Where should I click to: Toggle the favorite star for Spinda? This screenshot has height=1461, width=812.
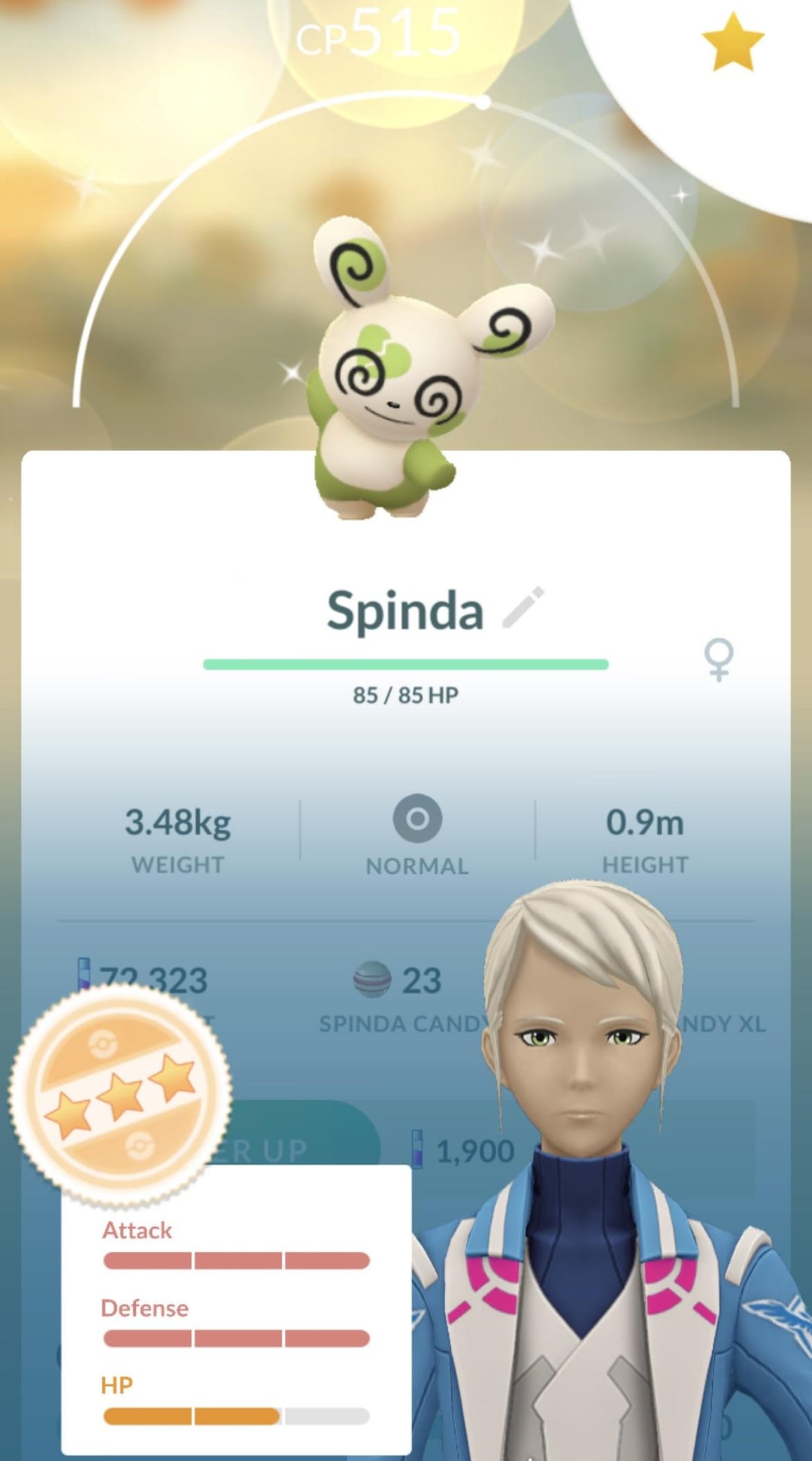pyautogui.click(x=732, y=44)
